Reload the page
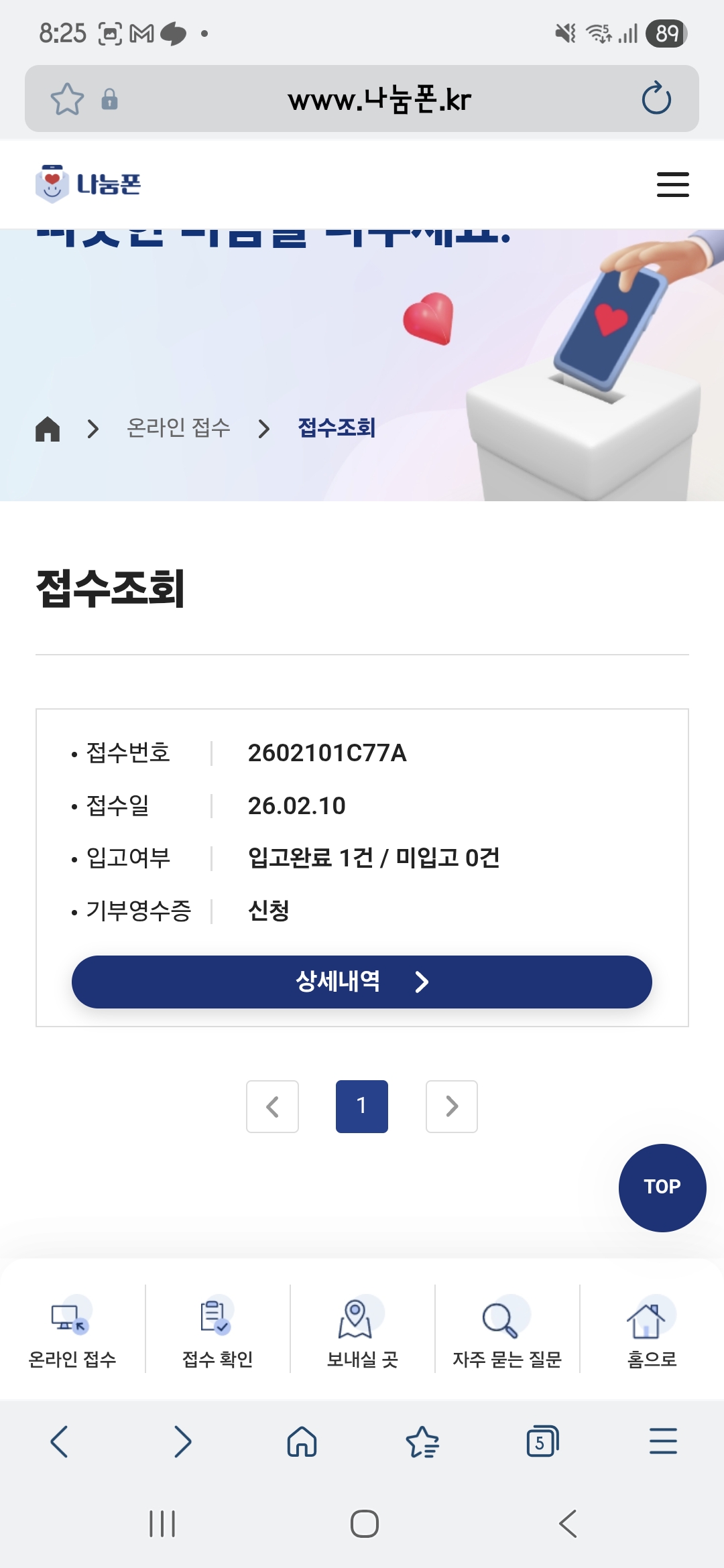Viewport: 724px width, 1568px height. (656, 99)
